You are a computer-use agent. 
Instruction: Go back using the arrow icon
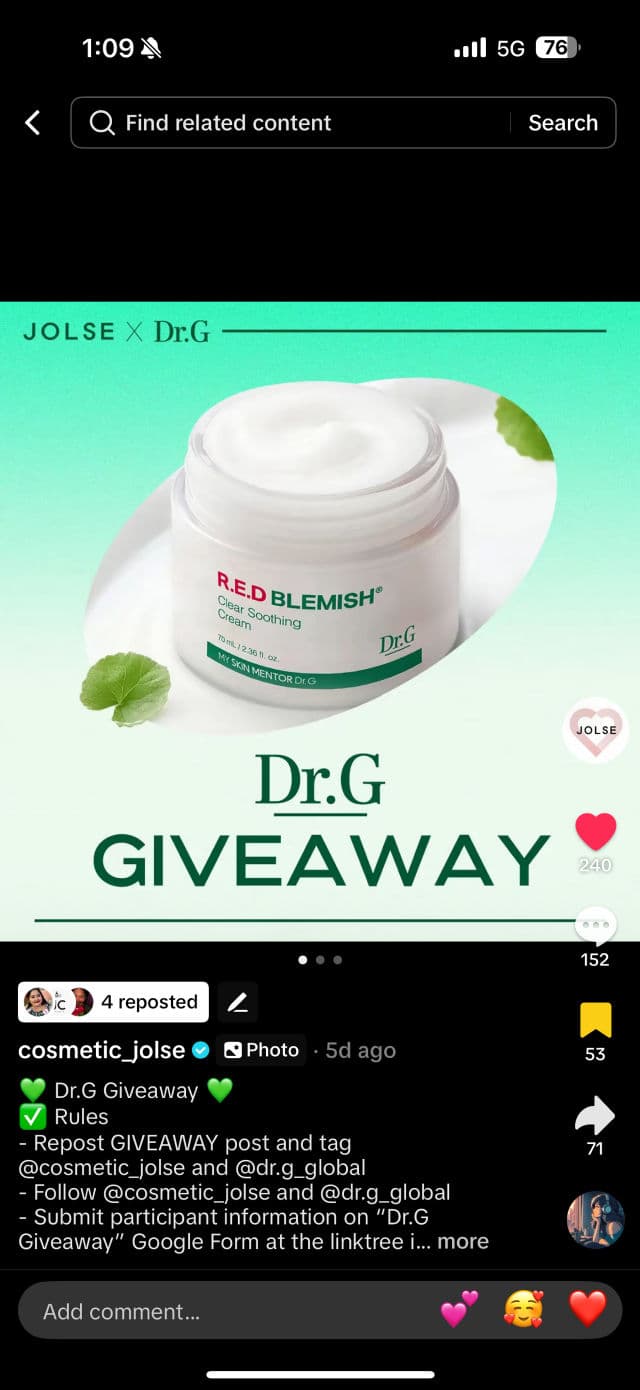(33, 123)
